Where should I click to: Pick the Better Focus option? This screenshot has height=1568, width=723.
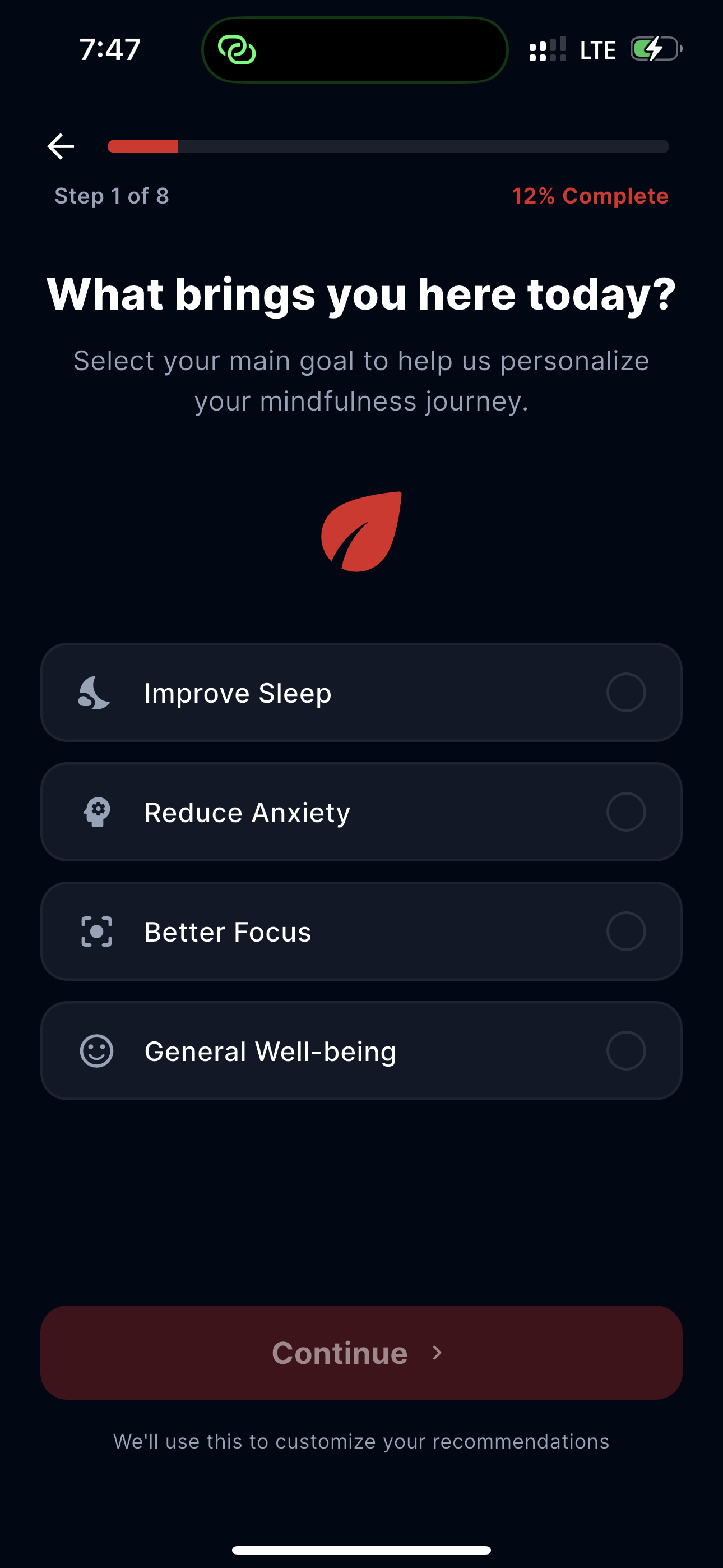coord(361,931)
